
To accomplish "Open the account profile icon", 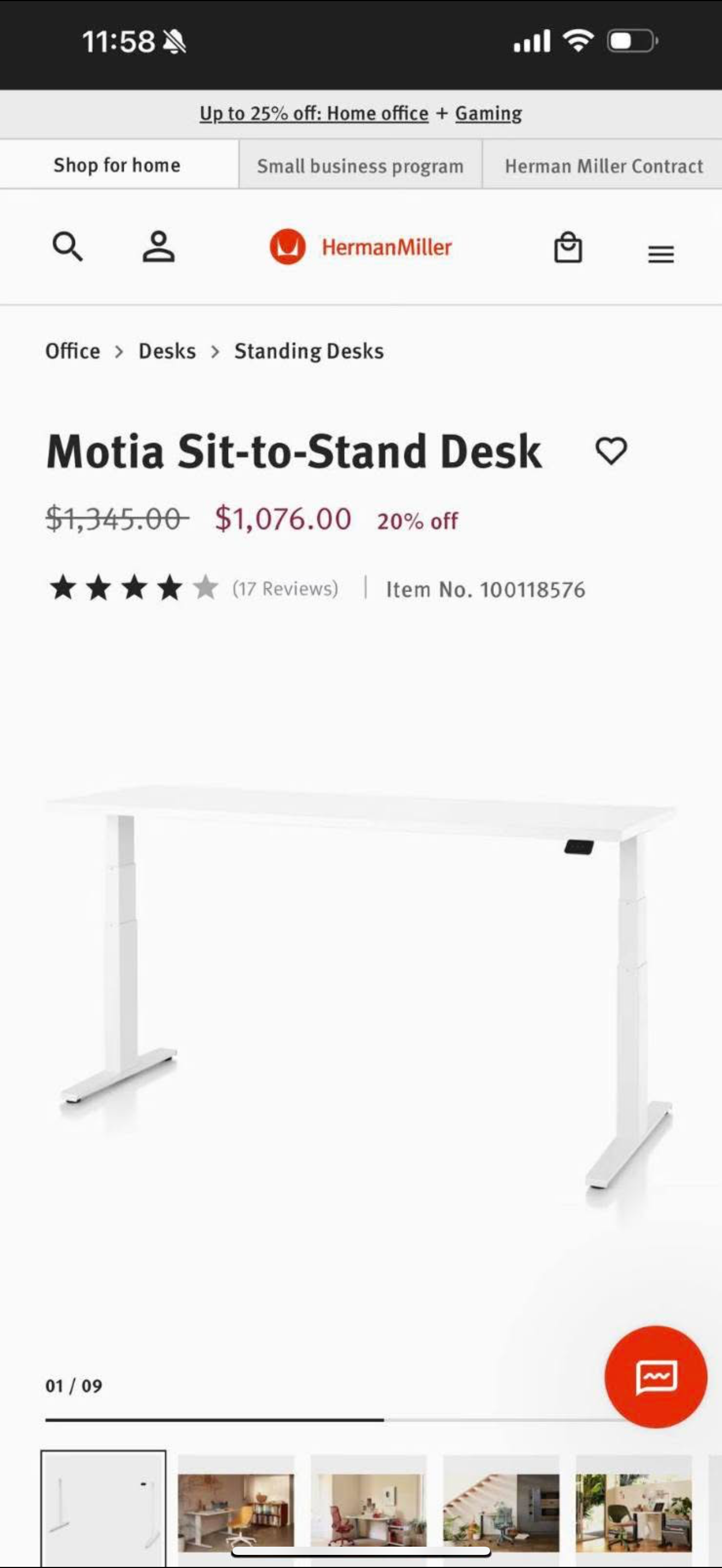I will click(158, 247).
